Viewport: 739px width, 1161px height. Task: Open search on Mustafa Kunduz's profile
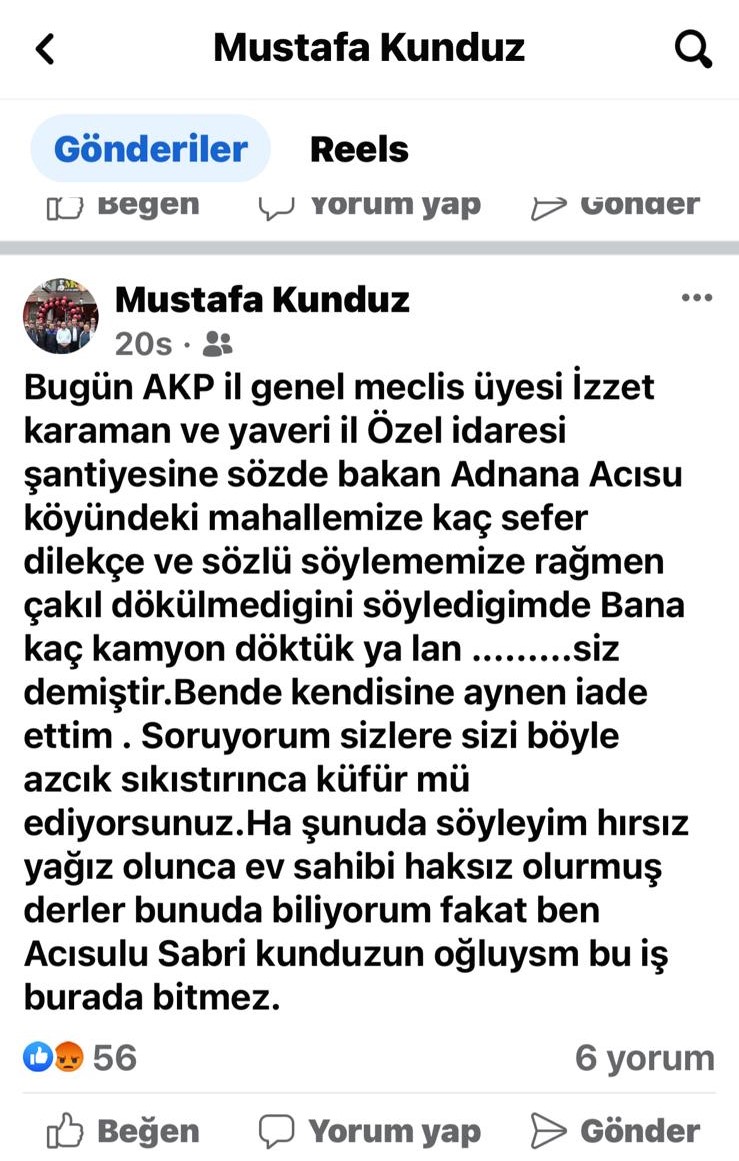693,49
